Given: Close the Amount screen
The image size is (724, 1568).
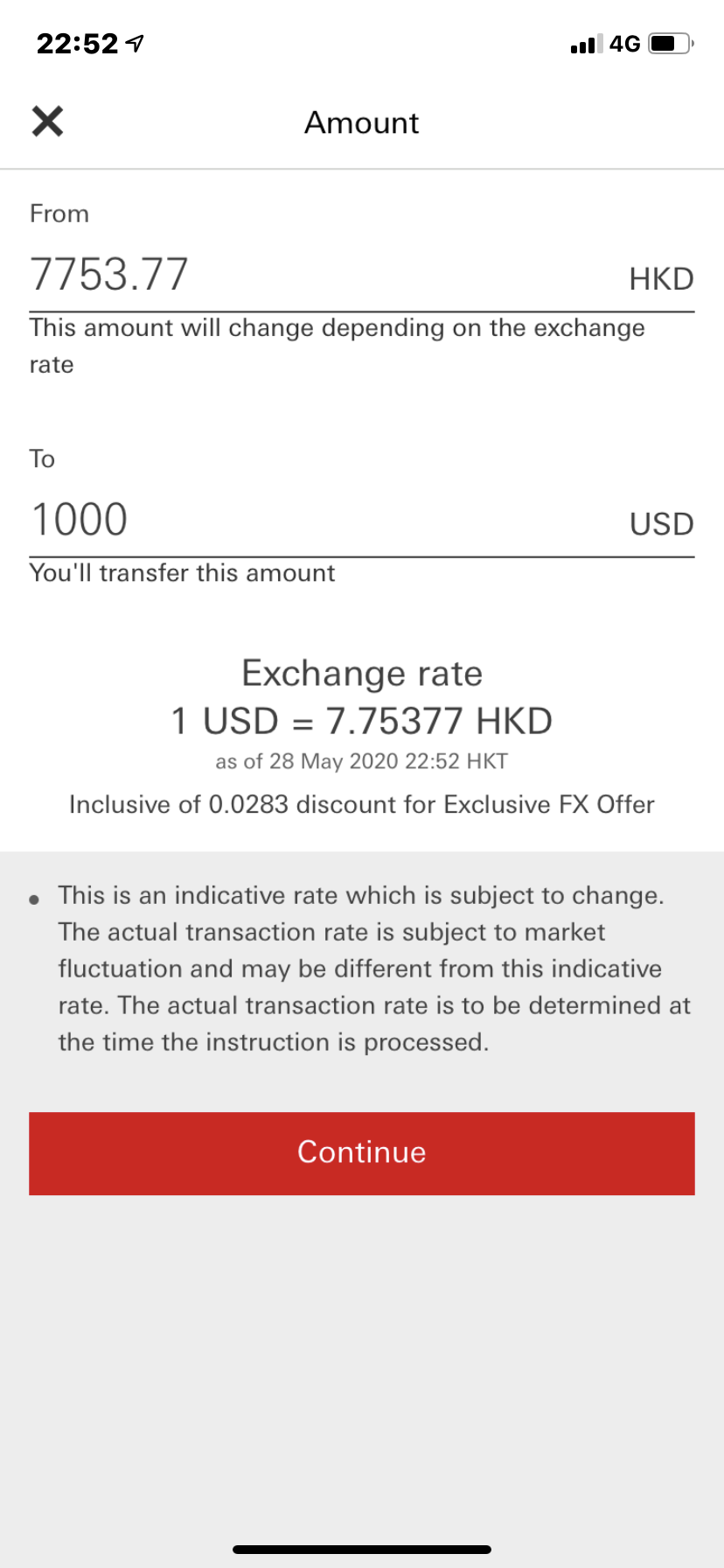Looking at the screenshot, I should pyautogui.click(x=47, y=122).
